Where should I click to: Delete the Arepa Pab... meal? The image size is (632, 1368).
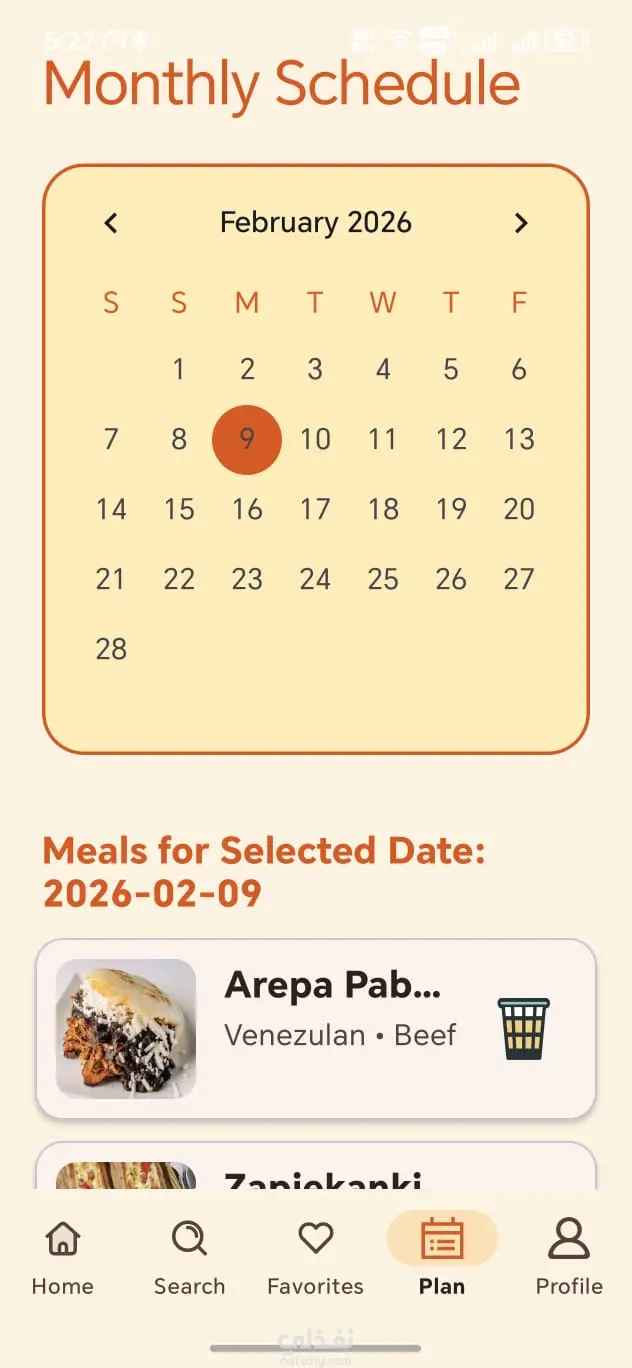(523, 1028)
